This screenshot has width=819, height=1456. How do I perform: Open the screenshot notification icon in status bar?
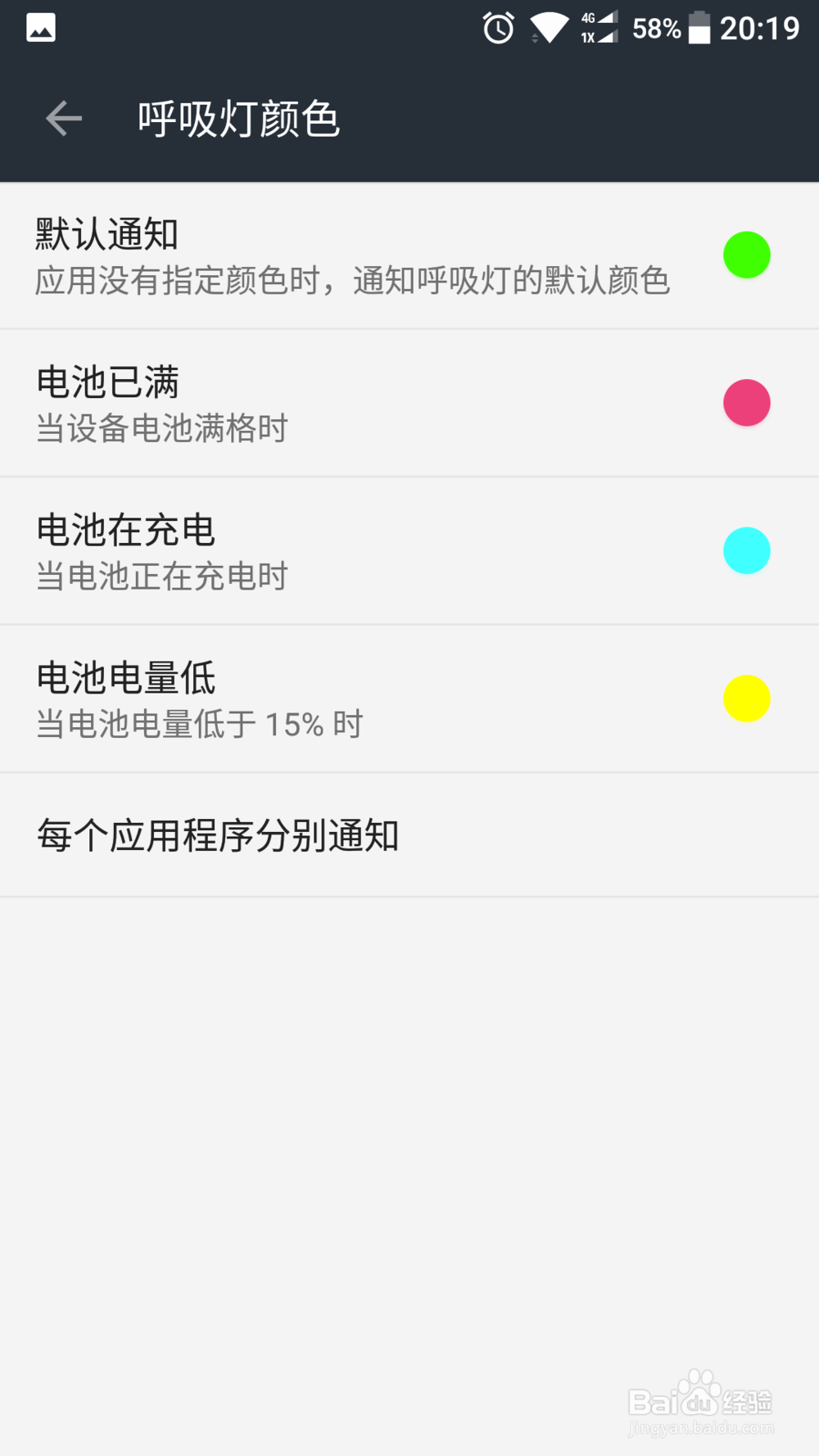click(x=41, y=27)
